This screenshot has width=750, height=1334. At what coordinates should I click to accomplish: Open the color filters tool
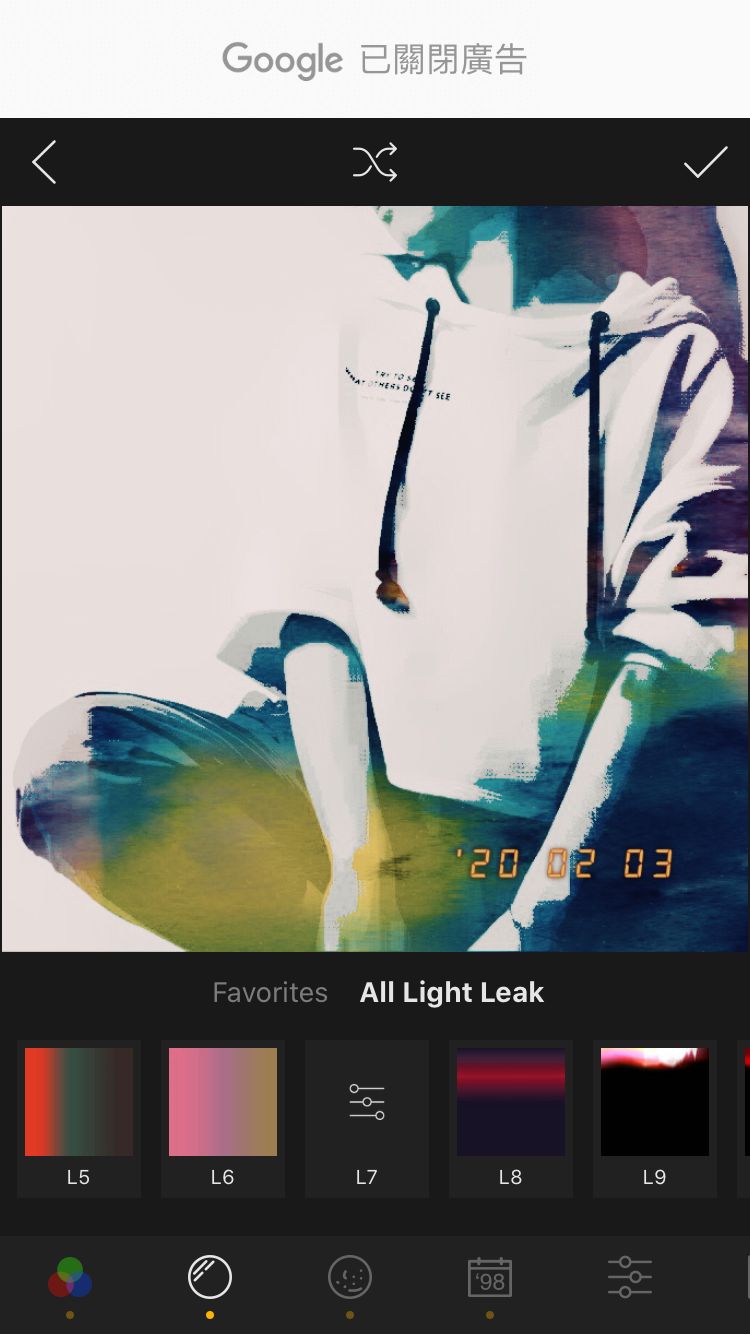(x=70, y=1278)
